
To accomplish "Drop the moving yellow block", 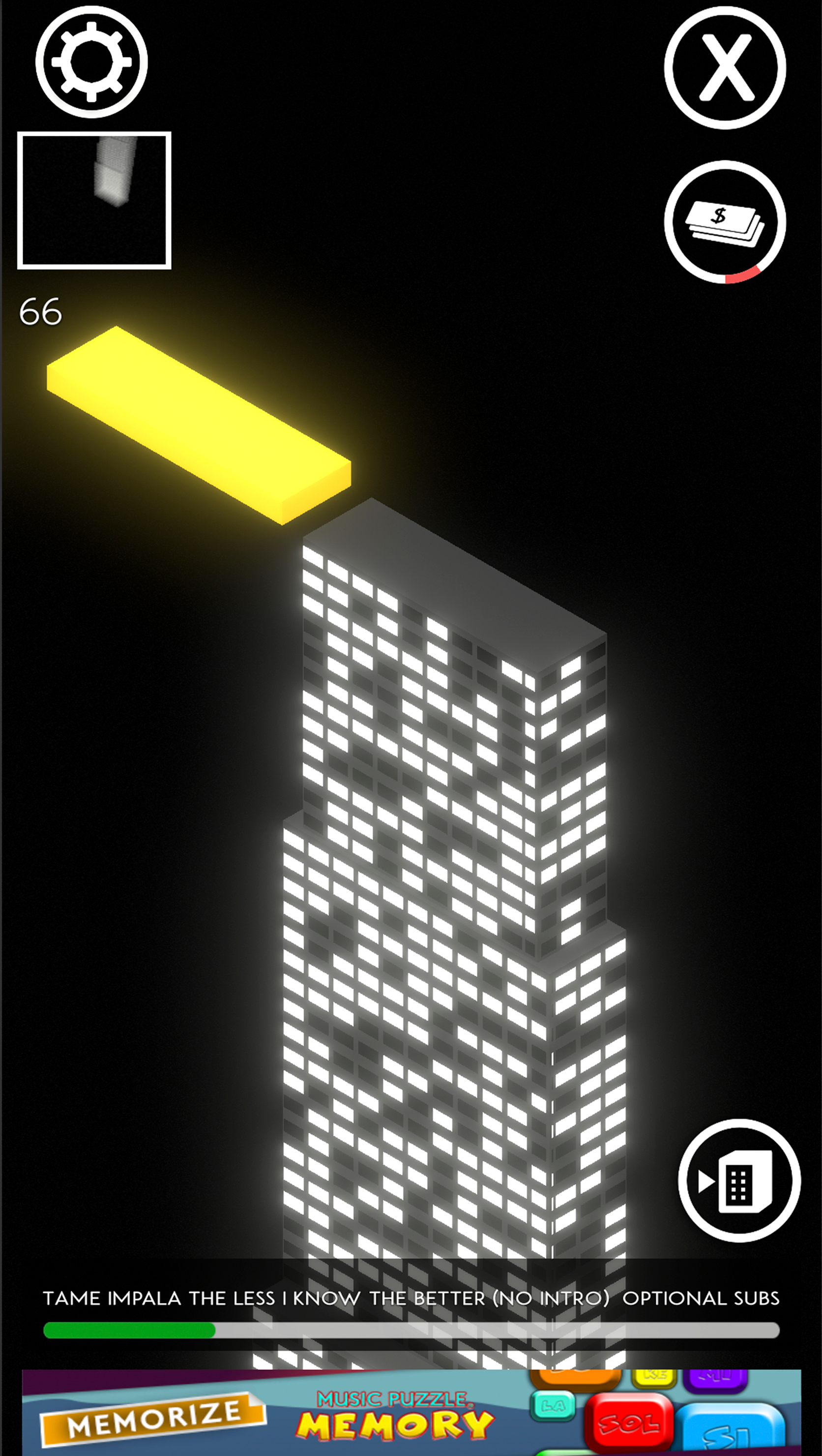I will pyautogui.click(x=199, y=425).
